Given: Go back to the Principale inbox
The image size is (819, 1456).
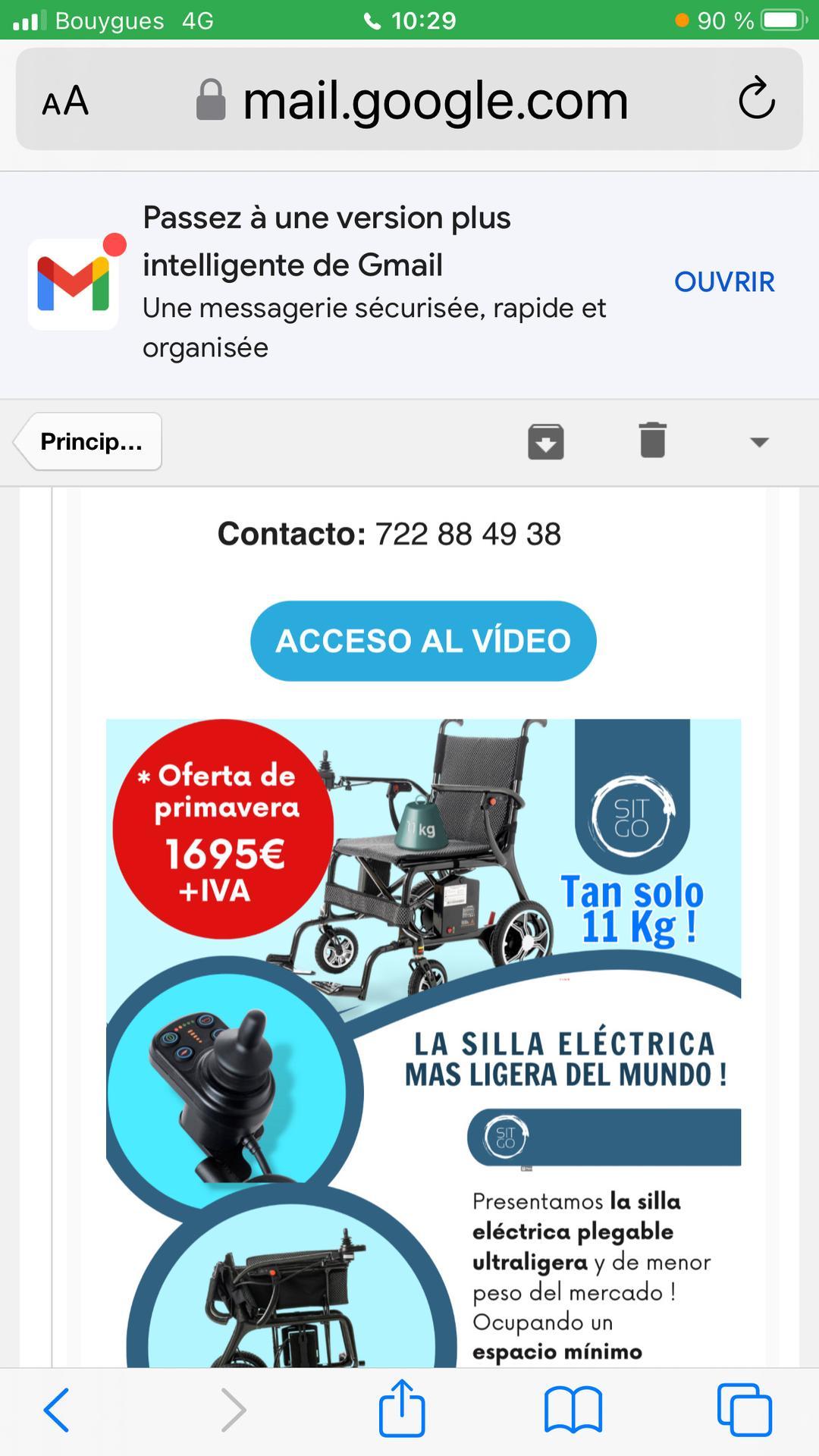Looking at the screenshot, I should click(x=89, y=441).
